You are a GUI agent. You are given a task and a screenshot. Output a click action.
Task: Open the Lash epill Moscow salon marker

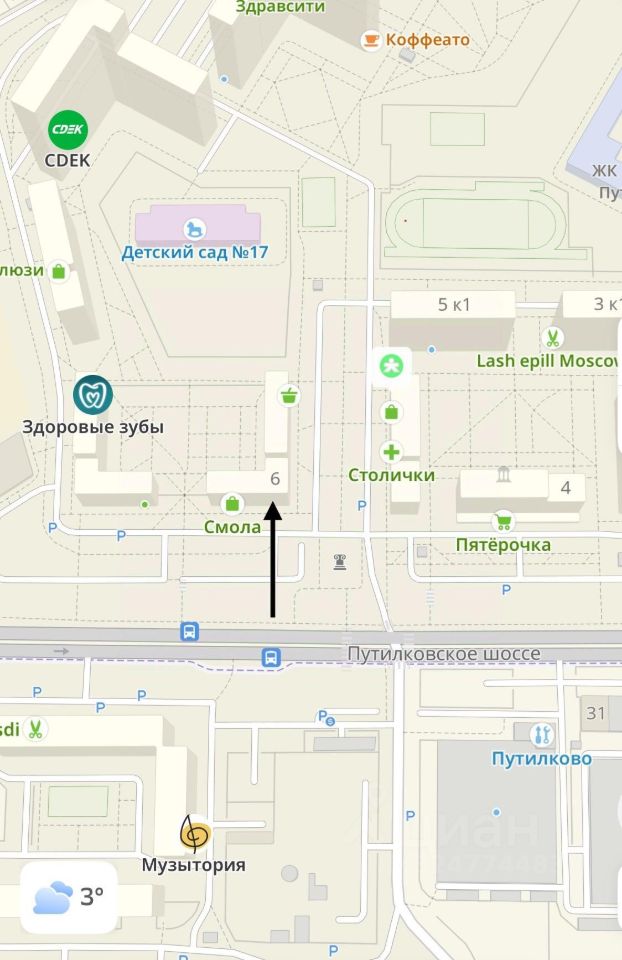551,337
